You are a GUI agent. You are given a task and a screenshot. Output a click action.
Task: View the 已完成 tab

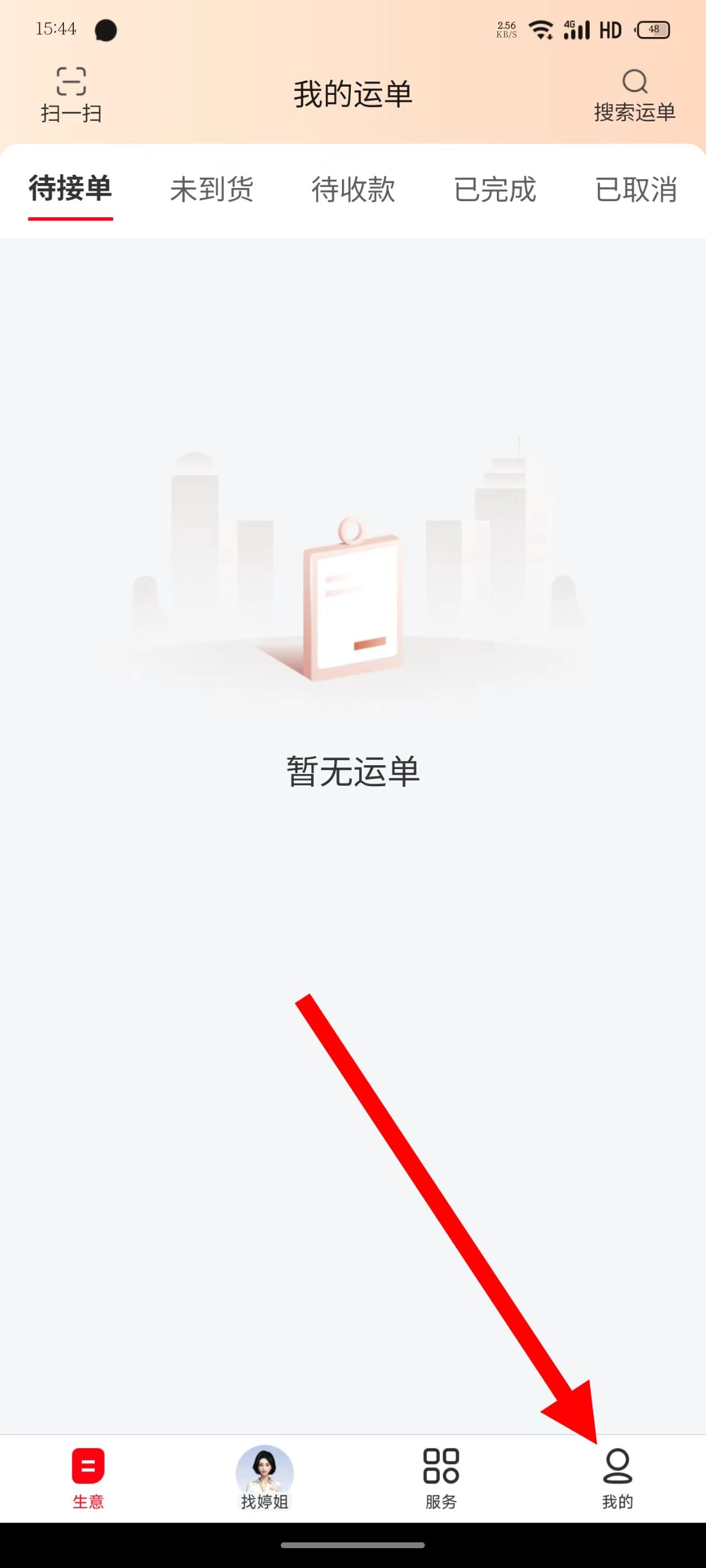pyautogui.click(x=495, y=189)
